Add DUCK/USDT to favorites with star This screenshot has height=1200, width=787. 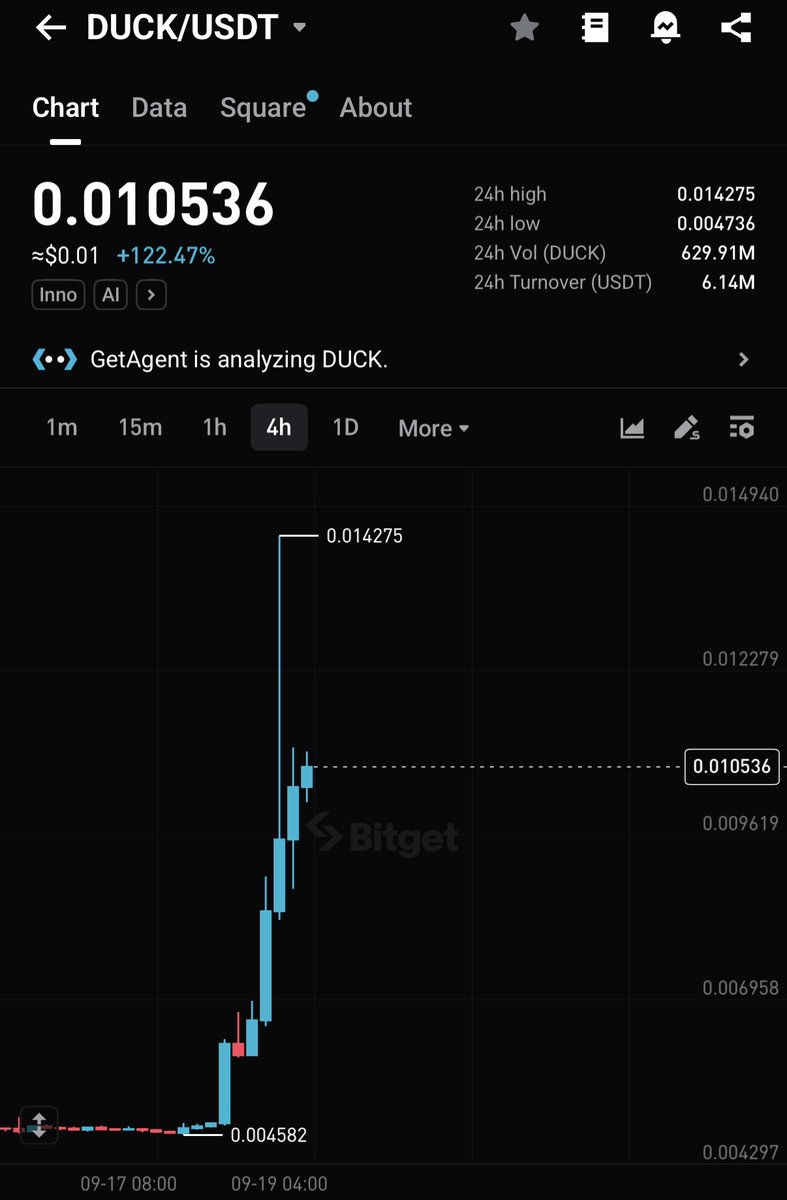pyautogui.click(x=524, y=28)
